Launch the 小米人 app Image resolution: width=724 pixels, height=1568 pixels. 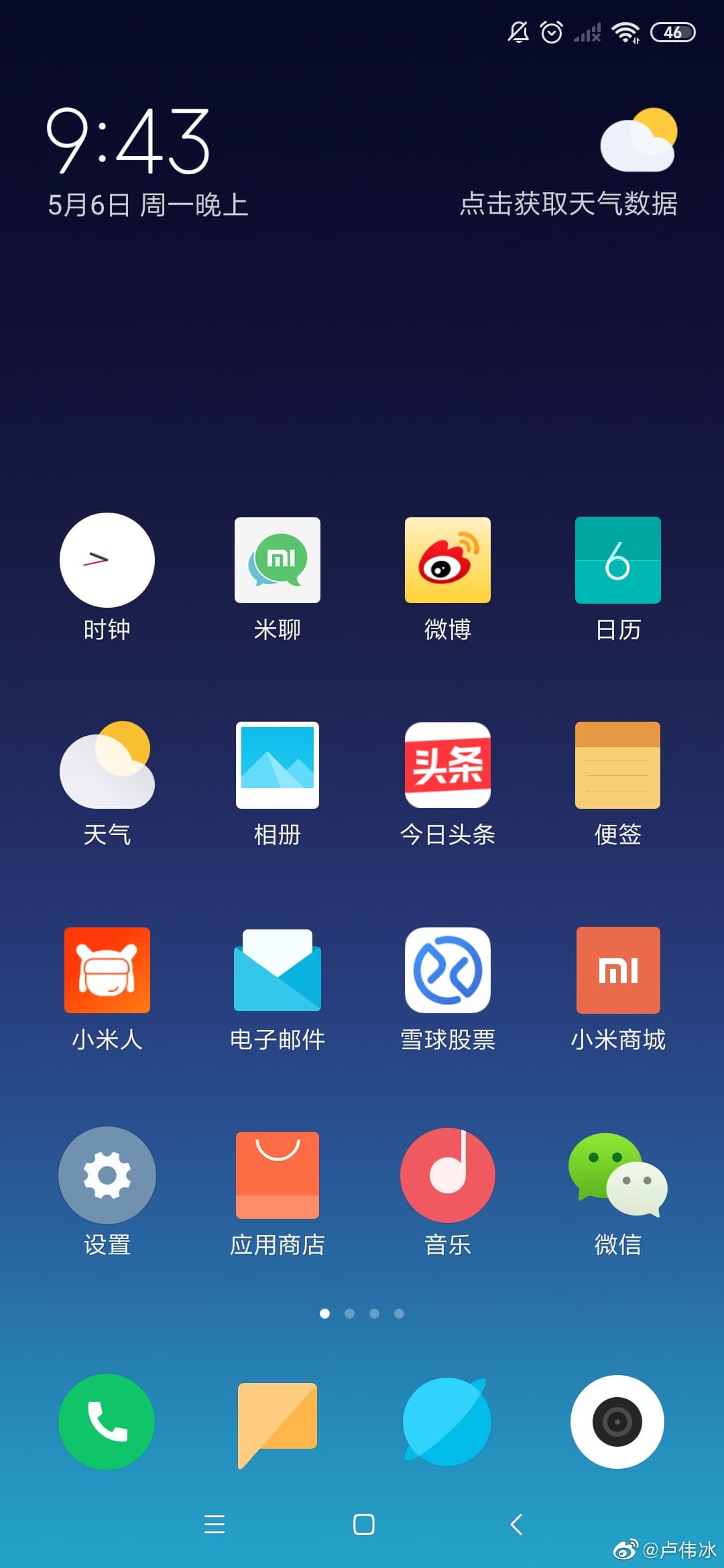[107, 970]
